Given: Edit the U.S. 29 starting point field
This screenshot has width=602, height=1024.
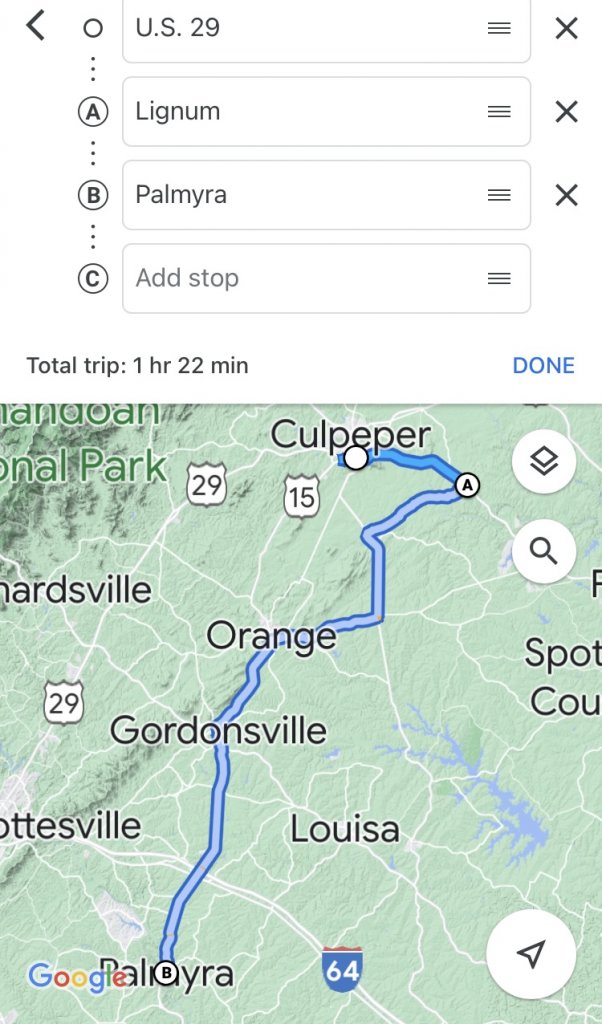Looking at the screenshot, I should [300, 28].
